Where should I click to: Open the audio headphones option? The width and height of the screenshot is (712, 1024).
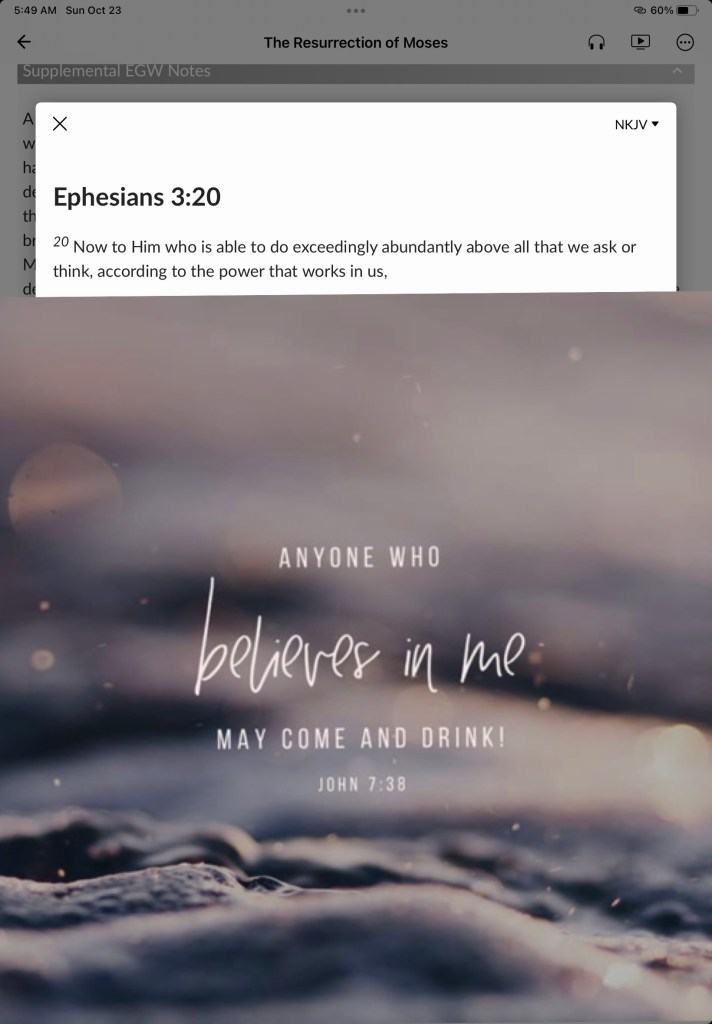[x=596, y=42]
